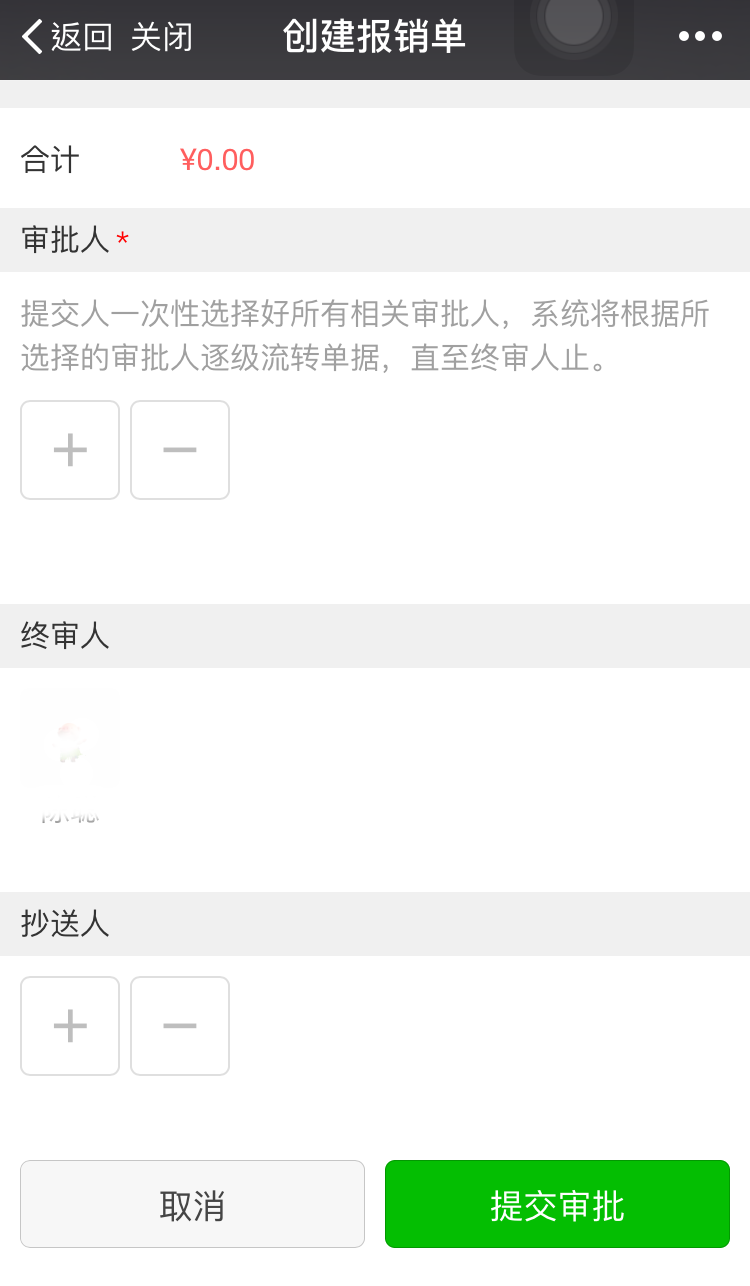Screen dimensions: 750x1286
Task: Open the three-dot overflow menu
Action: (700, 37)
